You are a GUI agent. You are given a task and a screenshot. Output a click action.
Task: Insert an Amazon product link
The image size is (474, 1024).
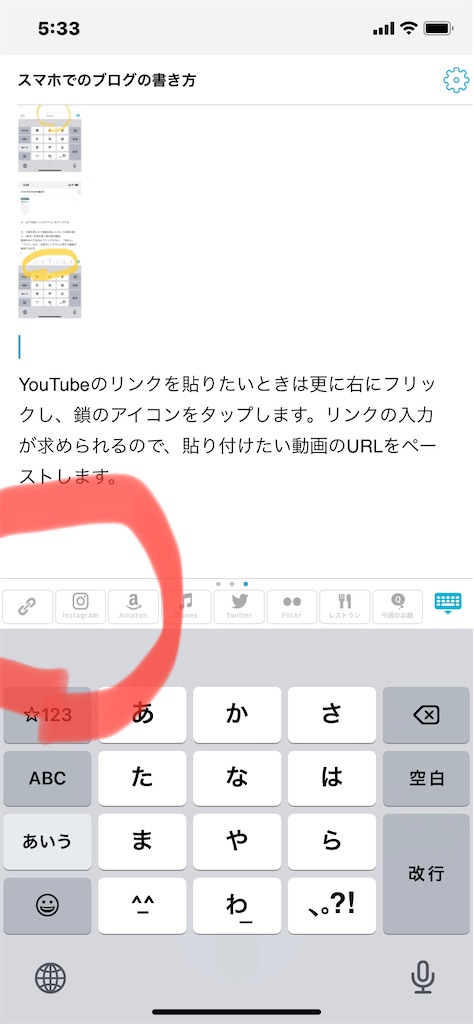click(x=133, y=607)
